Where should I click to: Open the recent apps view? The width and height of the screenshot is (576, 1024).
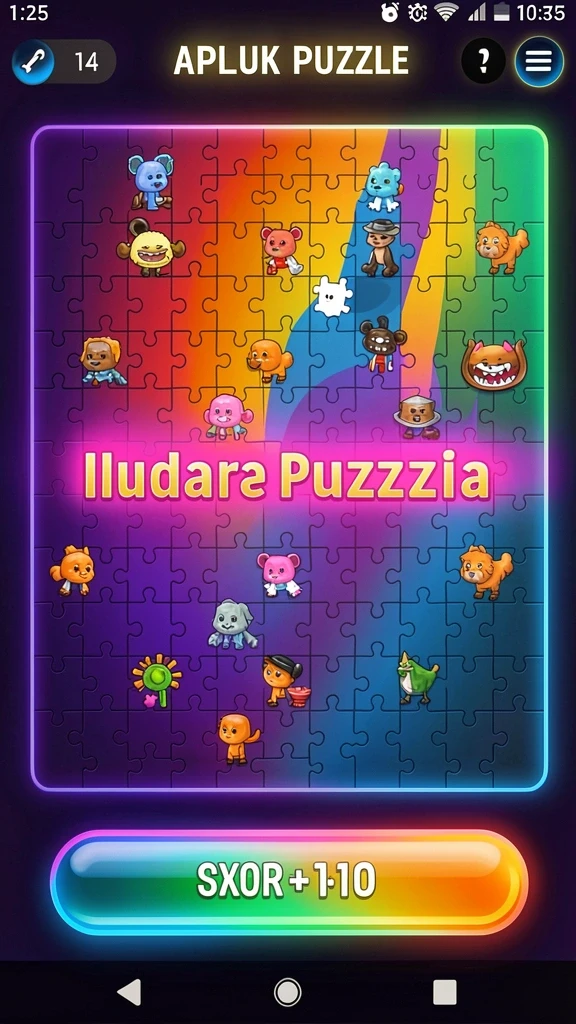[x=445, y=992]
